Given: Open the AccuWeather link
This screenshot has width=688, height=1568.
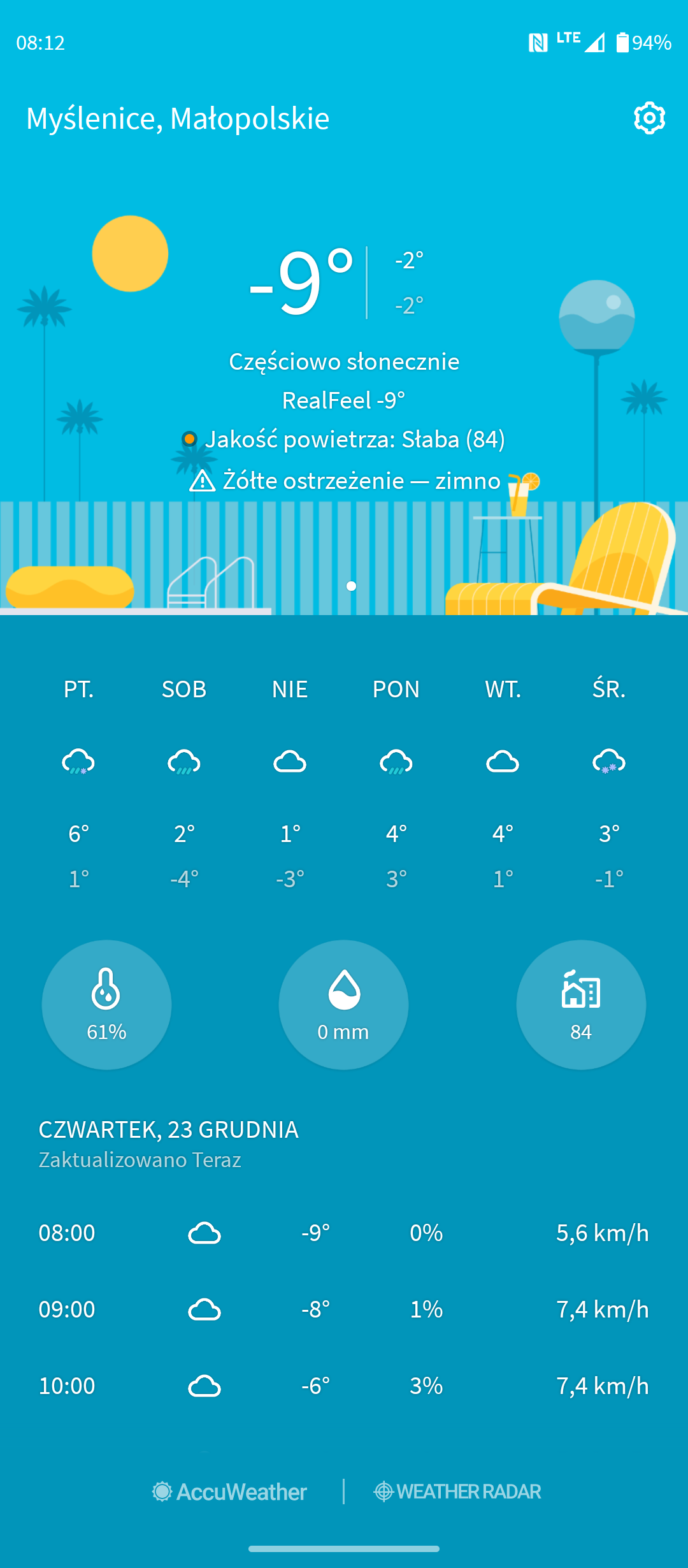Looking at the screenshot, I should coord(229,1492).
